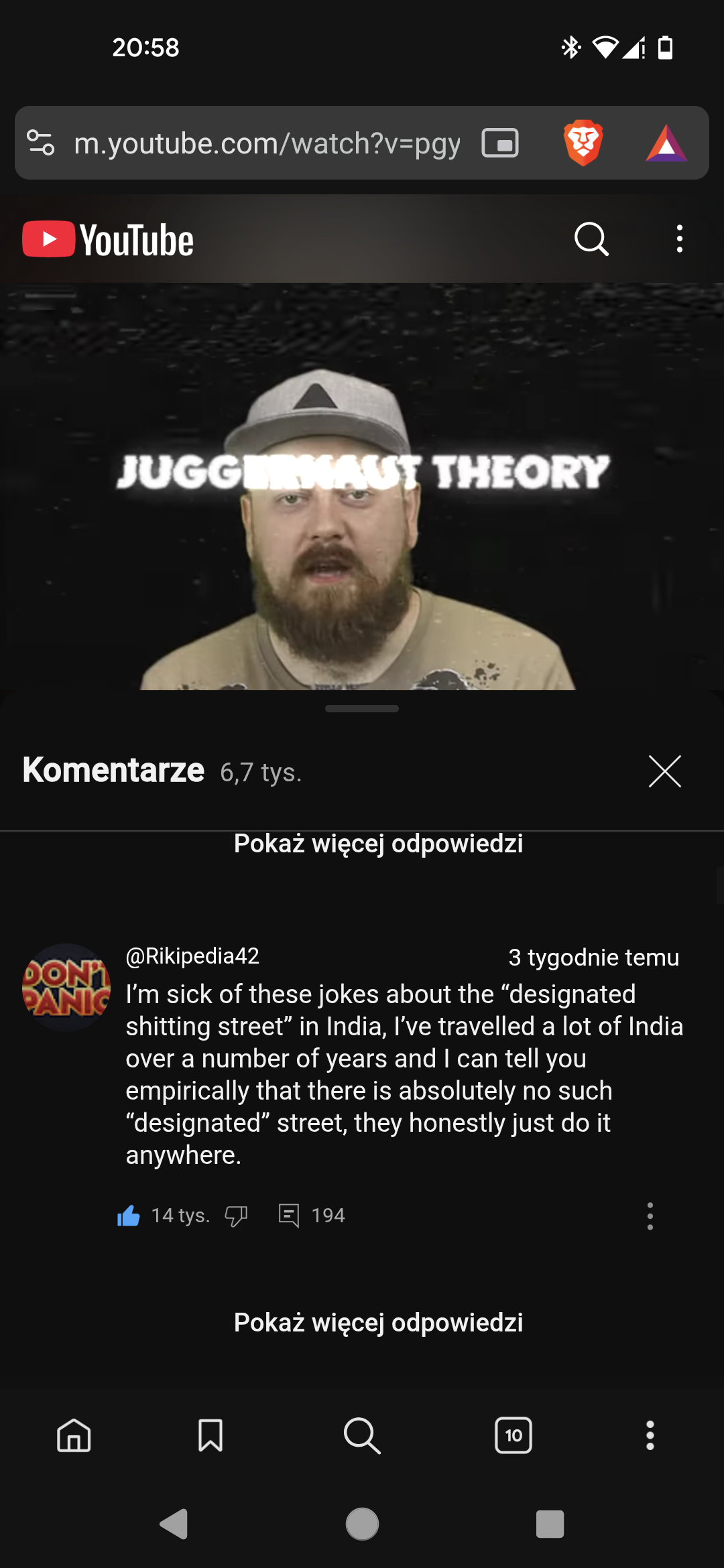Open @Rikipedia42's channel avatar

[x=66, y=987]
